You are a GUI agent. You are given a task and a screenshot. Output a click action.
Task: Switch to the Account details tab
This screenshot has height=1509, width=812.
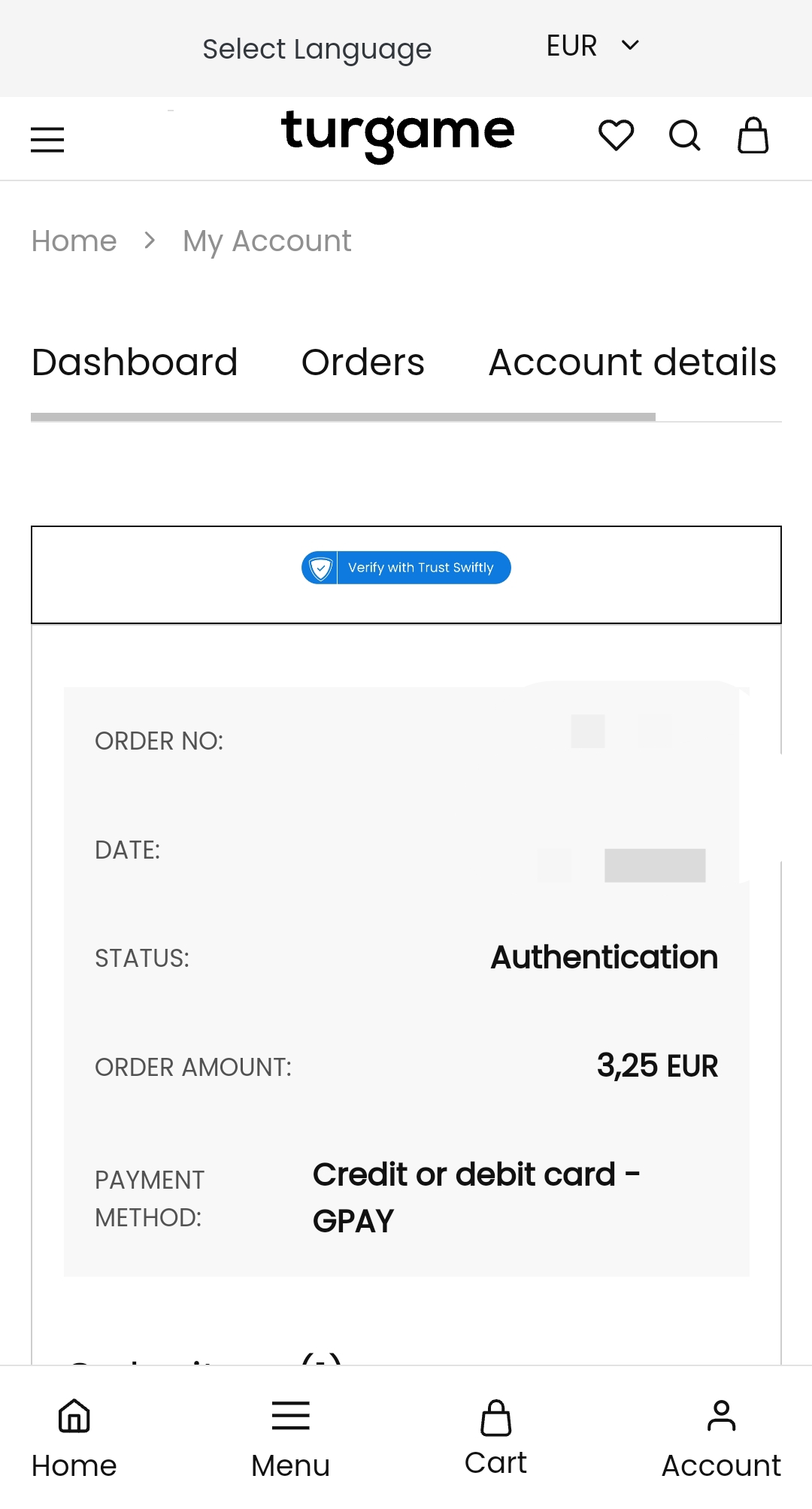click(632, 362)
